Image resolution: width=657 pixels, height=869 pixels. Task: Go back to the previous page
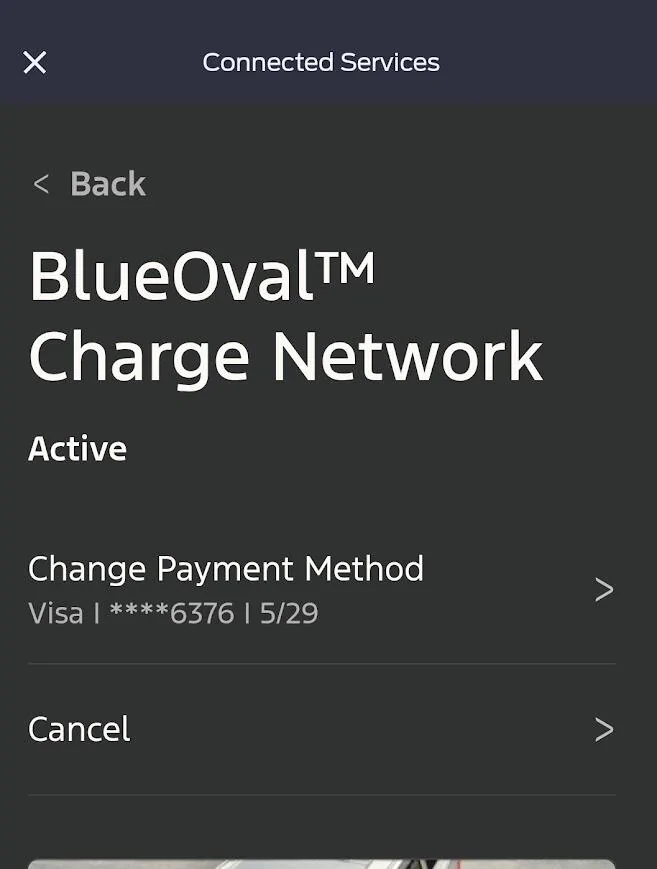pyautogui.click(x=90, y=184)
